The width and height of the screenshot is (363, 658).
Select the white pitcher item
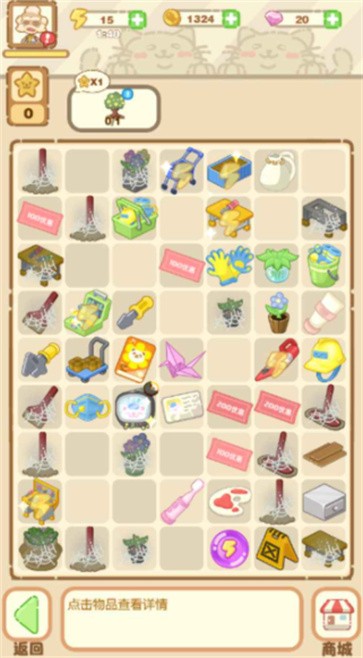pos(277,171)
